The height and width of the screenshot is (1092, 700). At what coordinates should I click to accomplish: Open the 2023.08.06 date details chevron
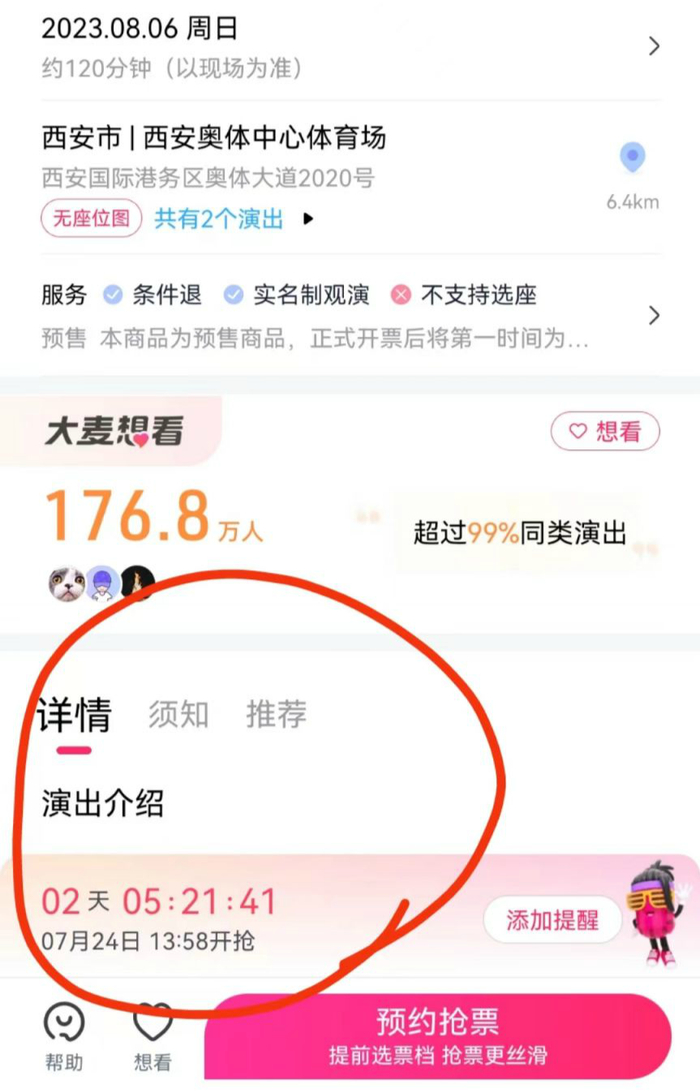pos(654,46)
